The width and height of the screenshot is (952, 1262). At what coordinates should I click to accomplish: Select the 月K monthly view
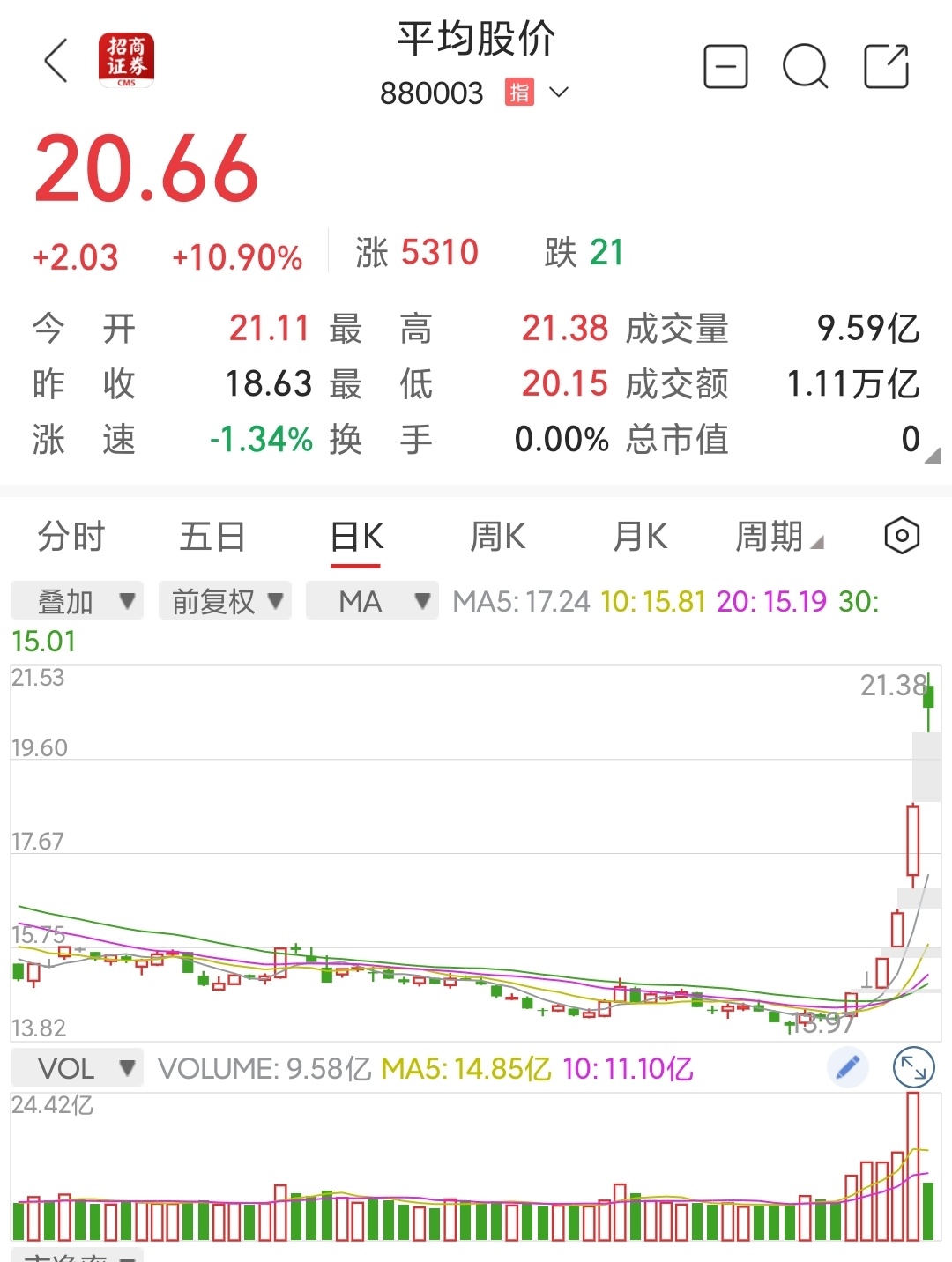click(641, 536)
